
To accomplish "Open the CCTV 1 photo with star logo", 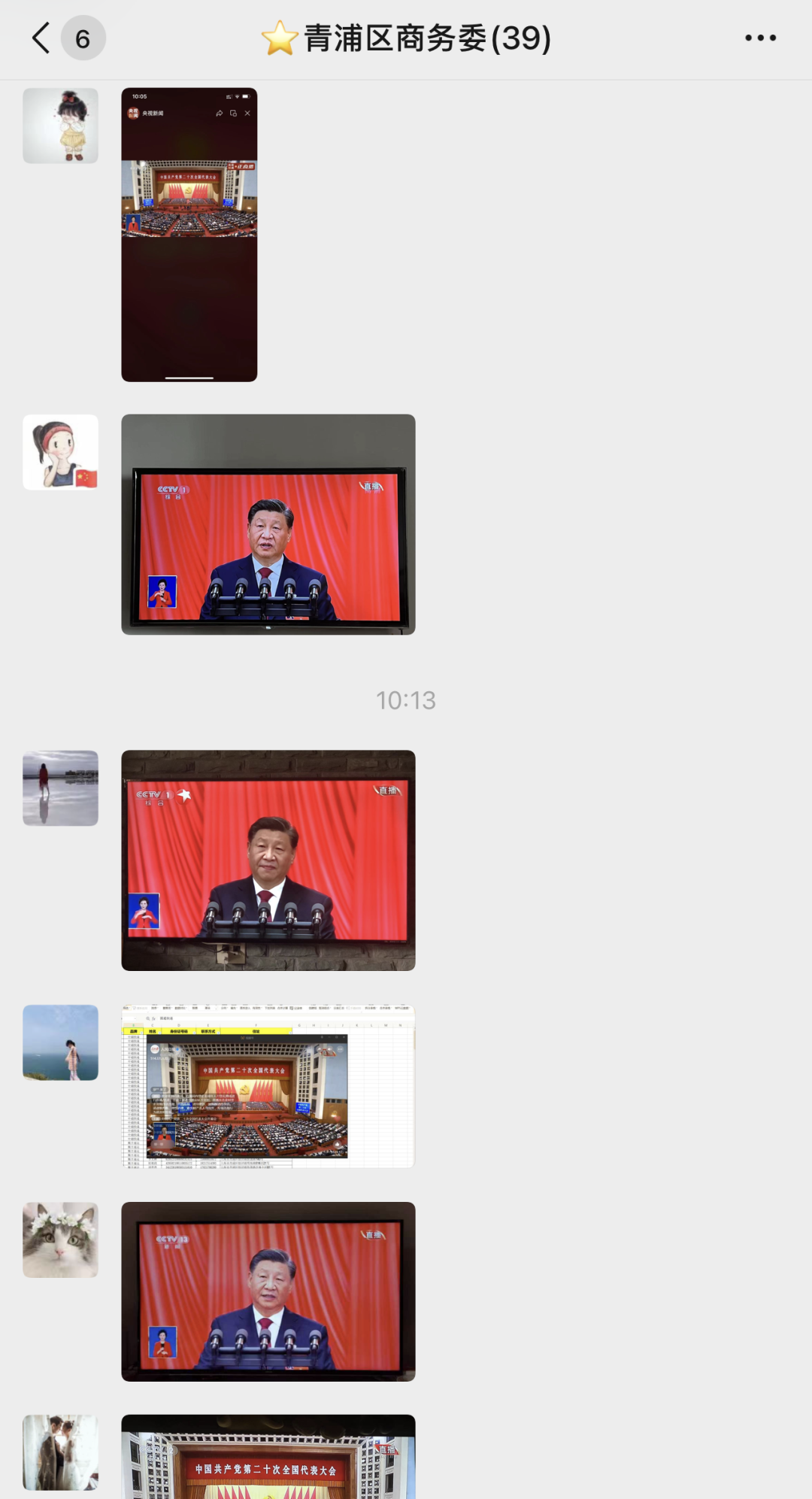I will tap(268, 860).
